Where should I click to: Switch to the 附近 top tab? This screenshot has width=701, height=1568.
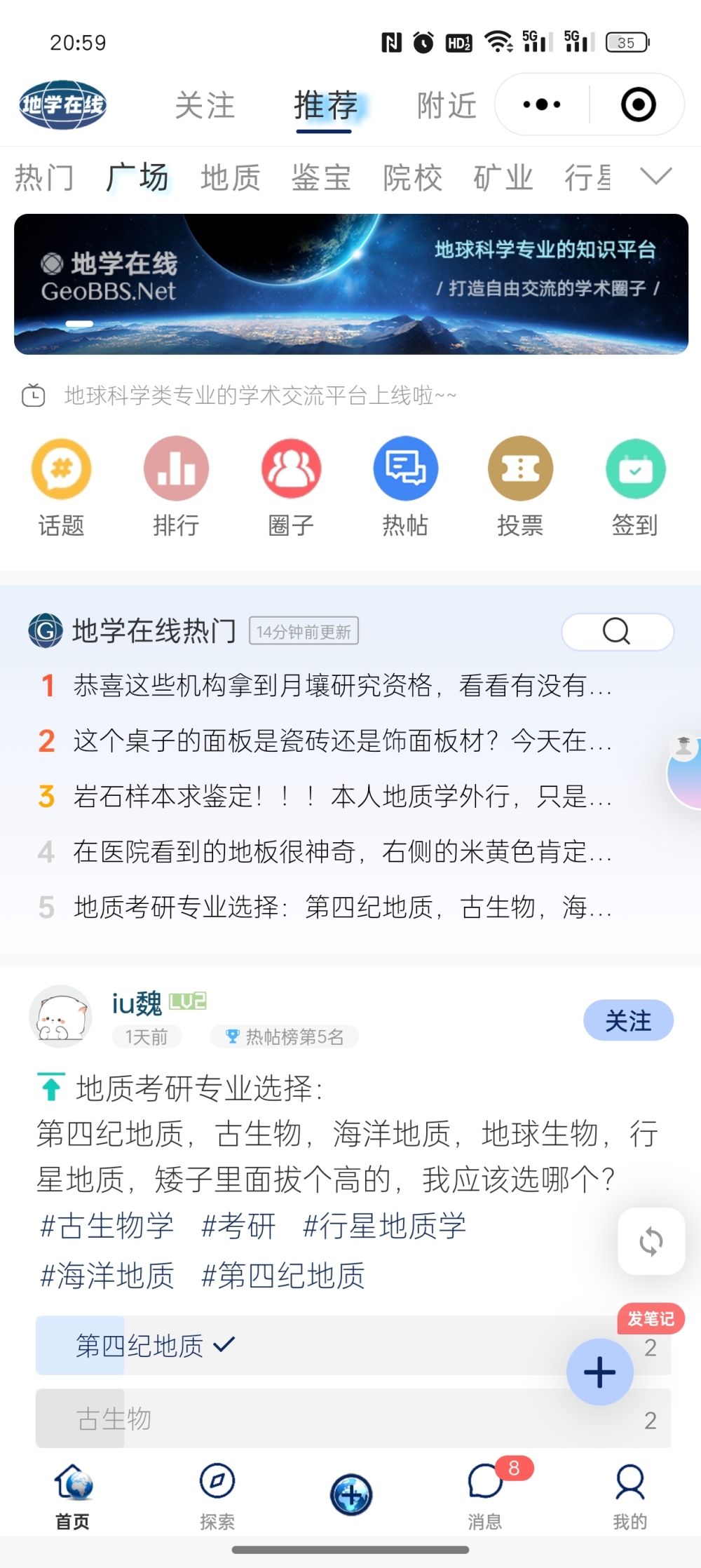(447, 106)
